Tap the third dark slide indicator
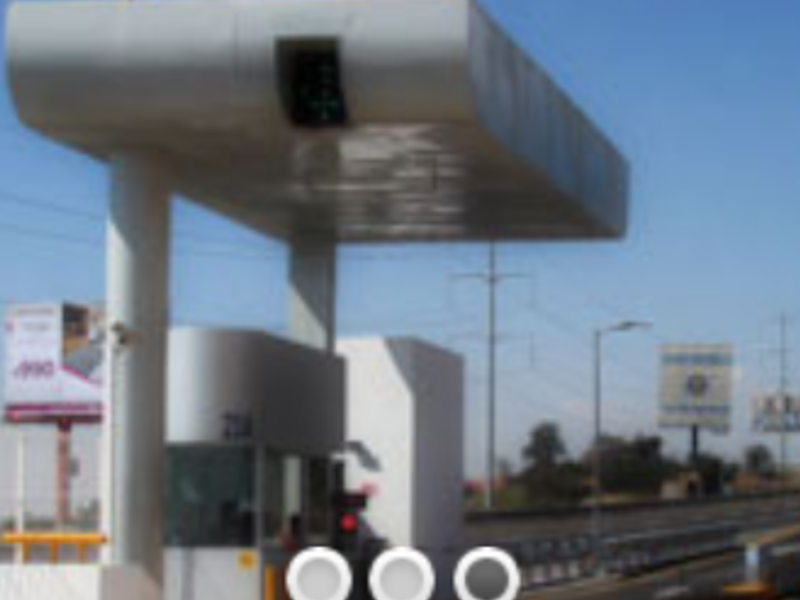 click(x=487, y=578)
